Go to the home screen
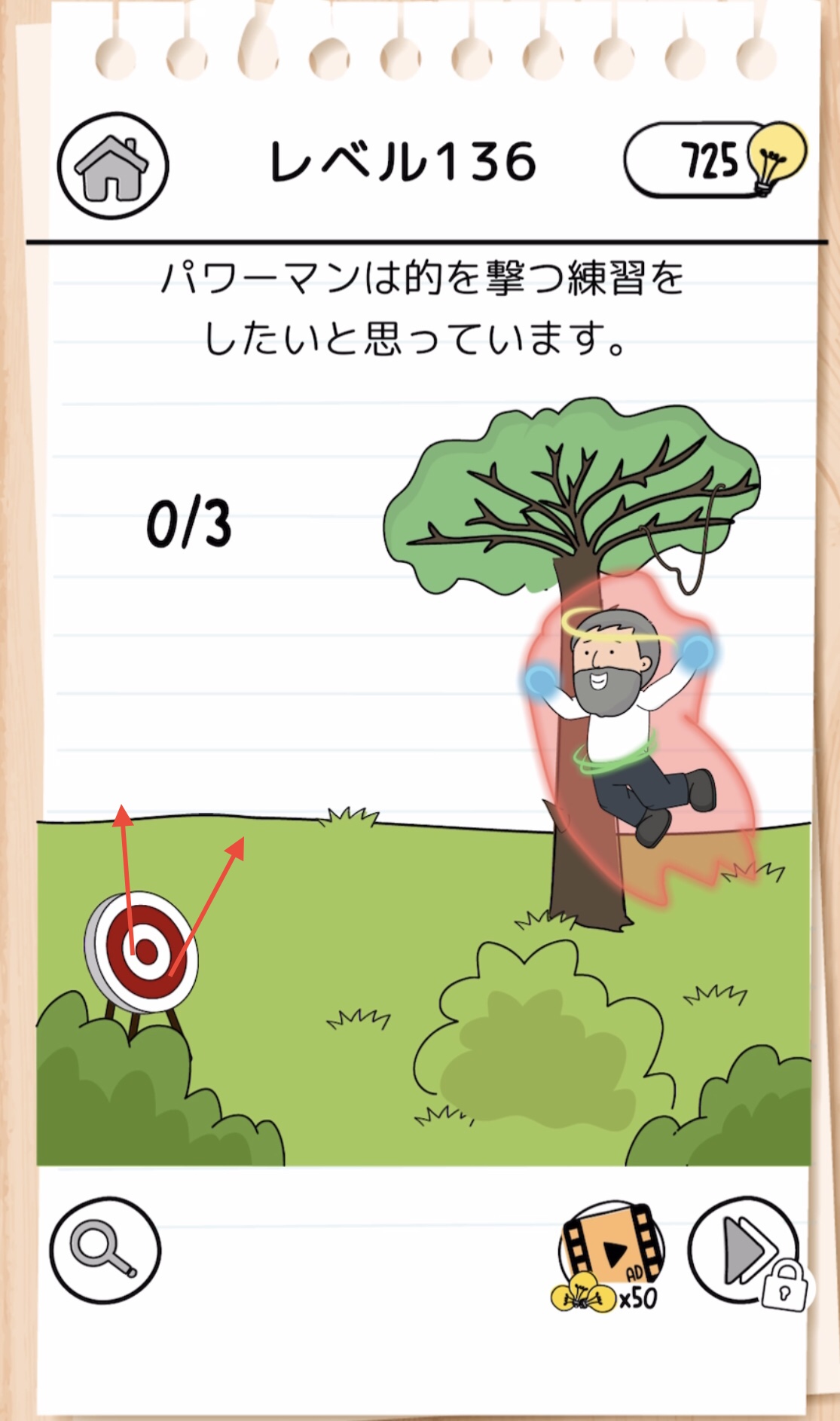The height and width of the screenshot is (1421, 840). pyautogui.click(x=113, y=166)
